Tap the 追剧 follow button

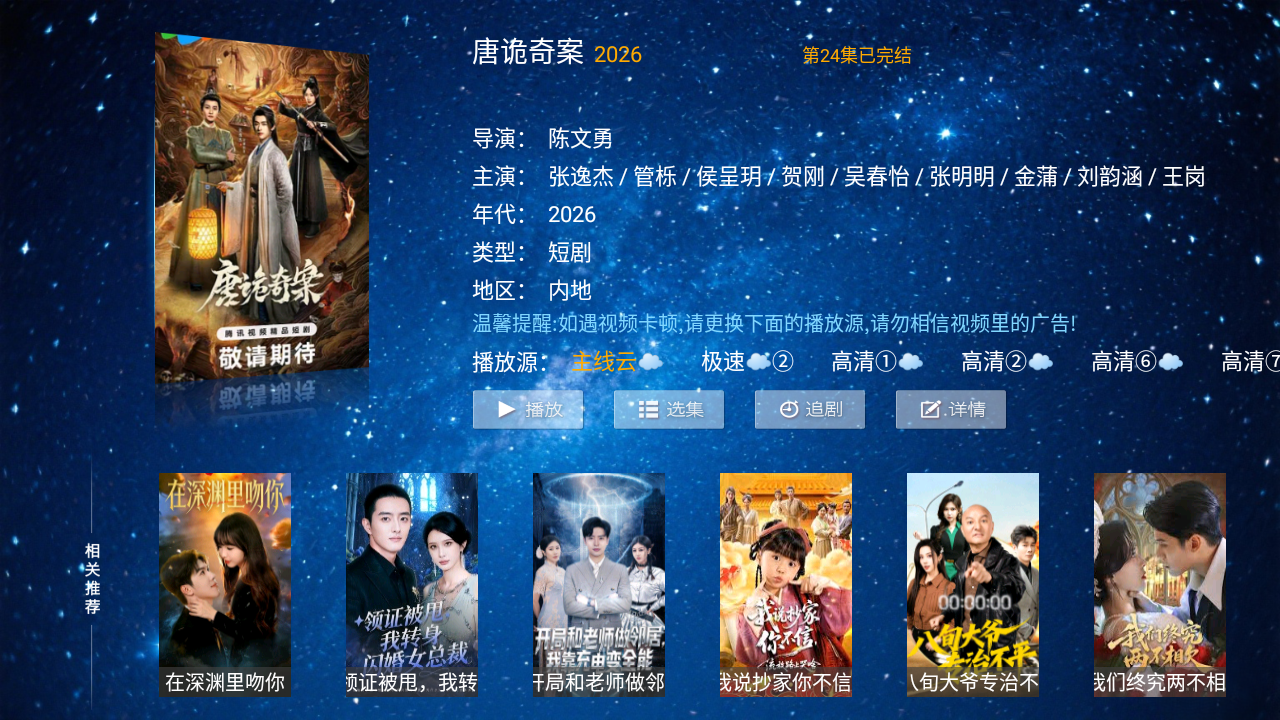coord(810,409)
